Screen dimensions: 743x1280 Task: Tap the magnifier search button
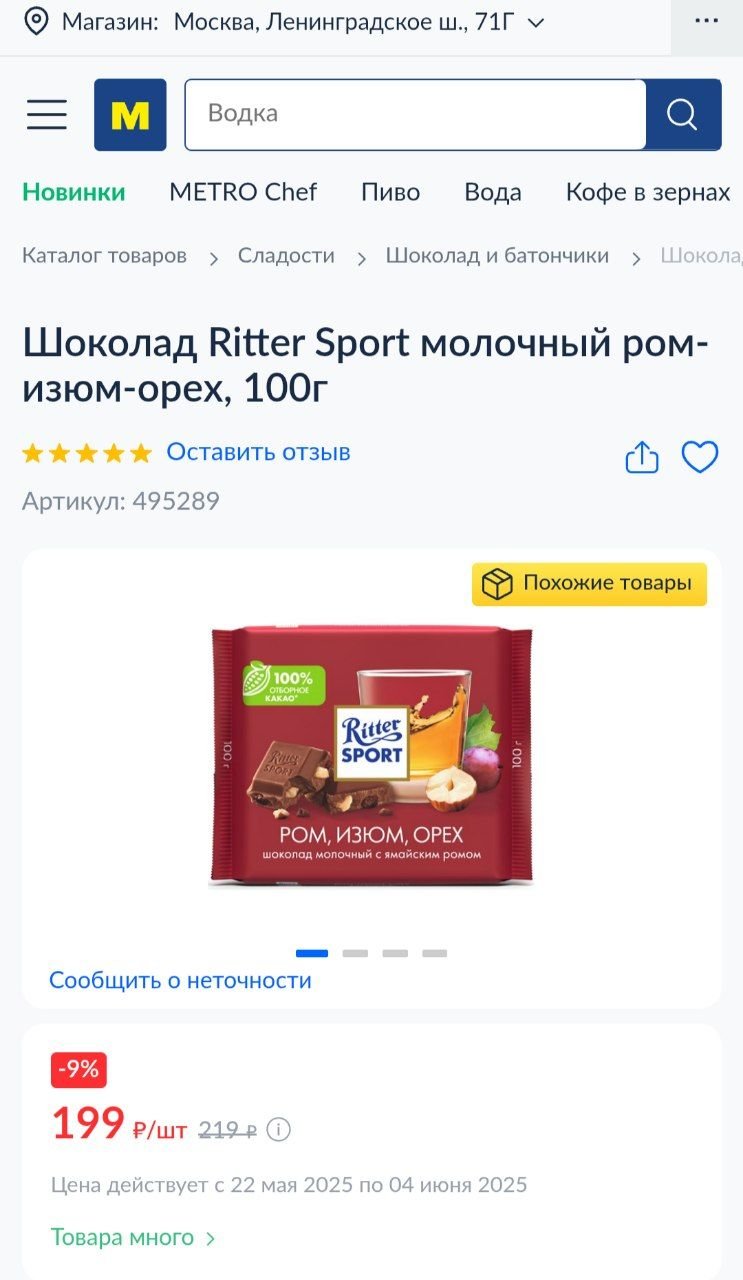pos(683,114)
